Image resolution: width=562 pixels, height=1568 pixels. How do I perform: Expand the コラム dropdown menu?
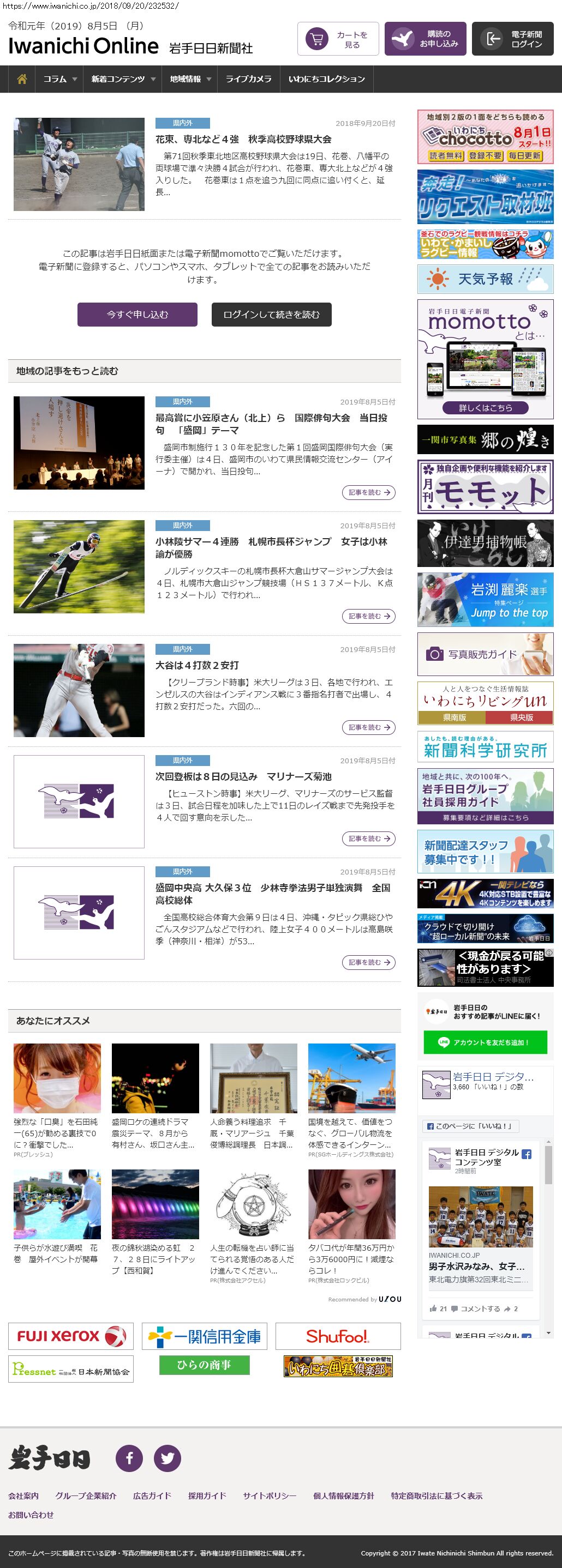tap(59, 79)
